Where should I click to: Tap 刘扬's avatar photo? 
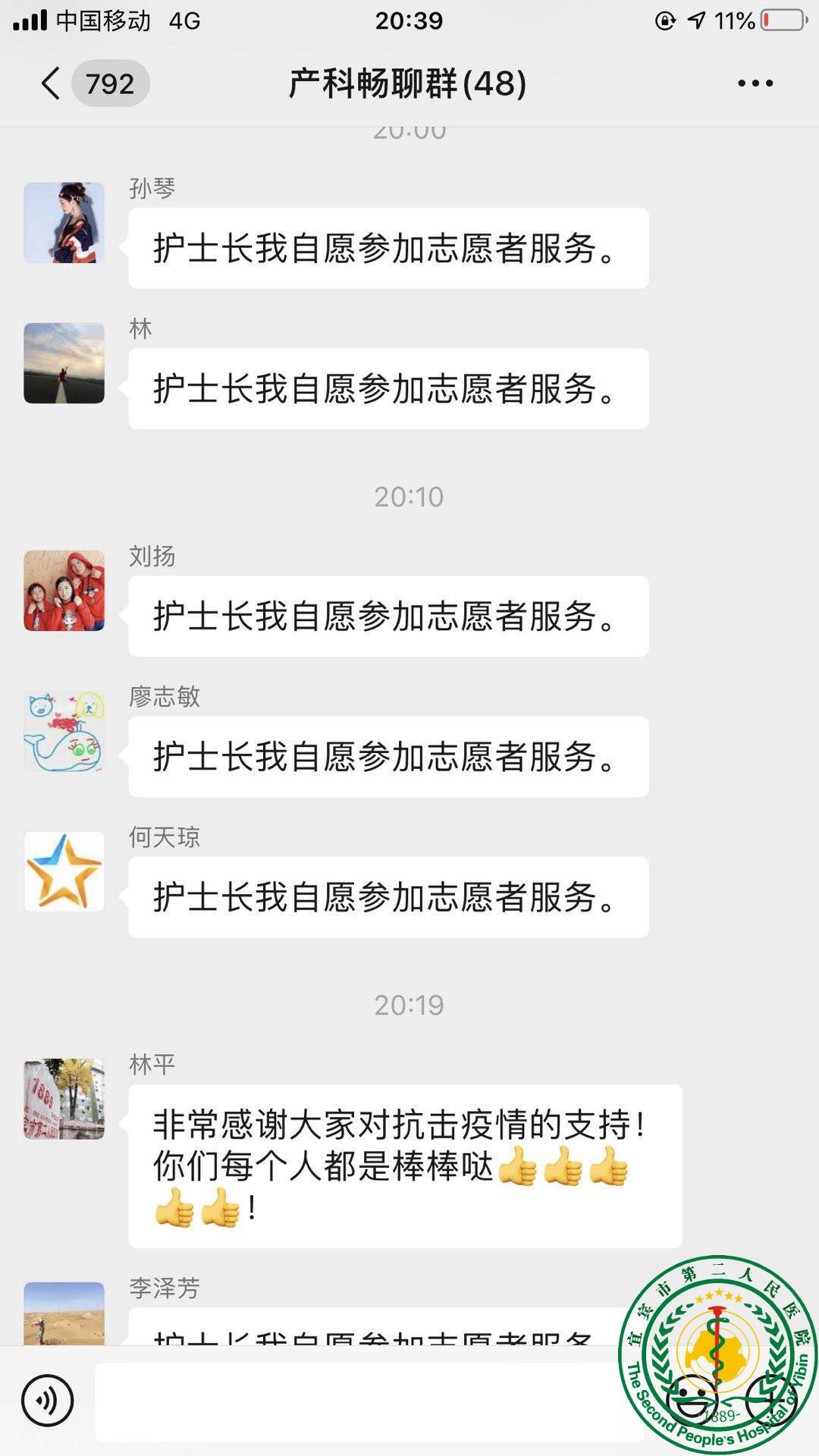click(x=64, y=591)
